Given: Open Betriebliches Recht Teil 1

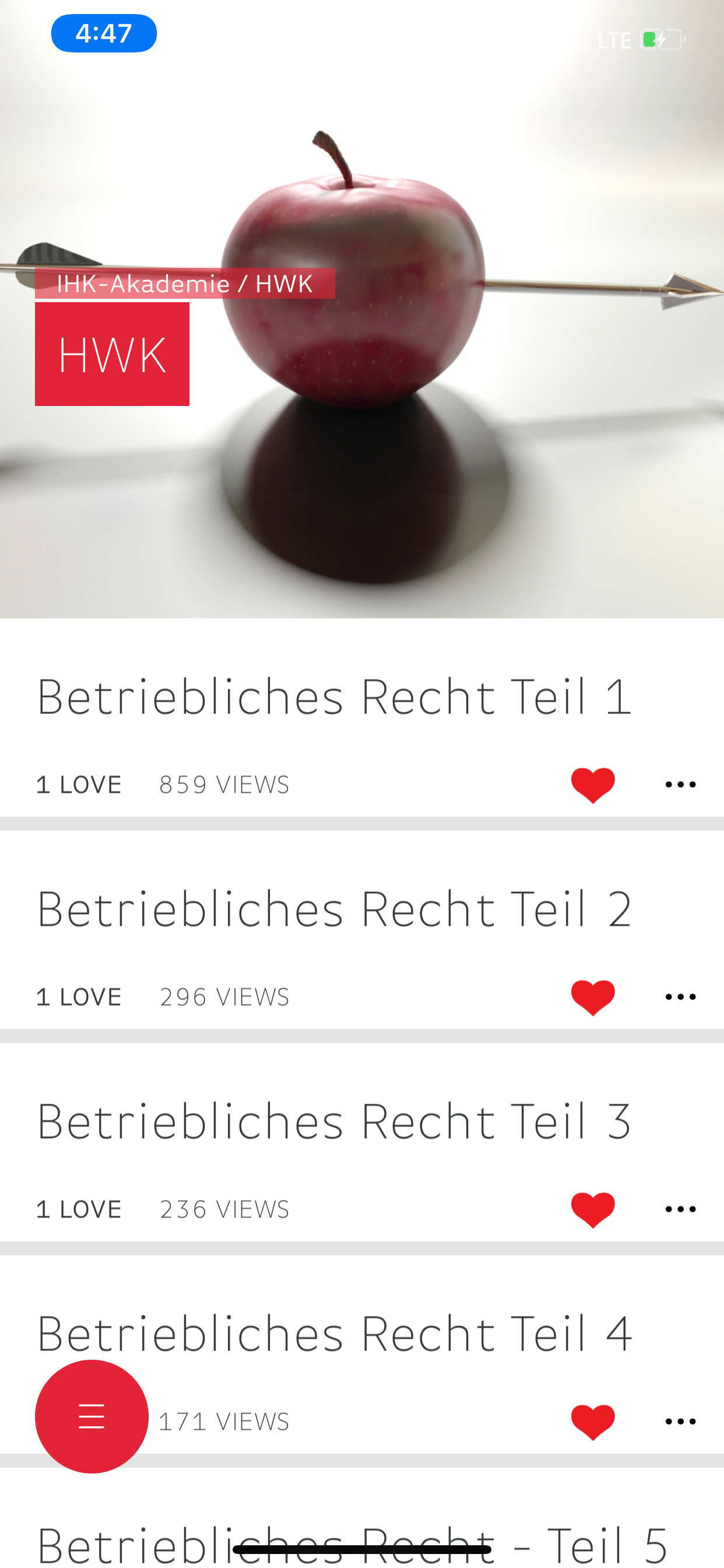Looking at the screenshot, I should (x=334, y=697).
